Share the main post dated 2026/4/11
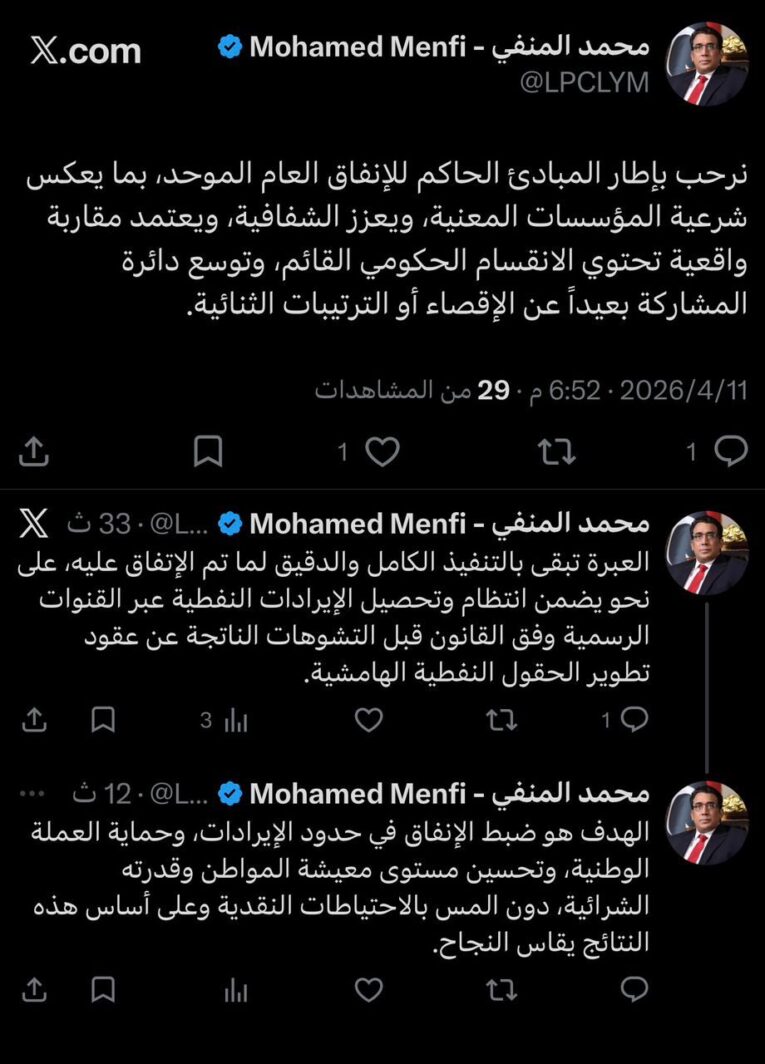Image resolution: width=765 pixels, height=1064 pixels. (33, 452)
